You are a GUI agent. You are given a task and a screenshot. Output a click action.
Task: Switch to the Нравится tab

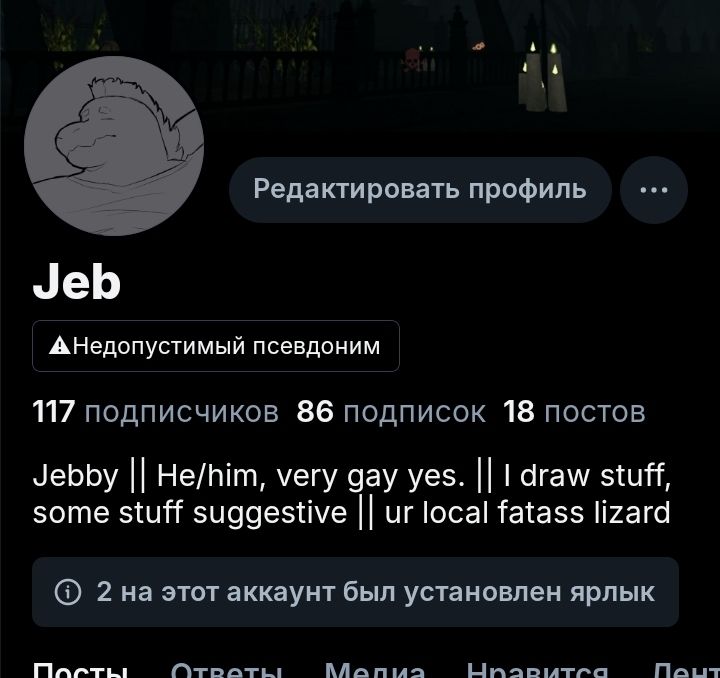537,670
